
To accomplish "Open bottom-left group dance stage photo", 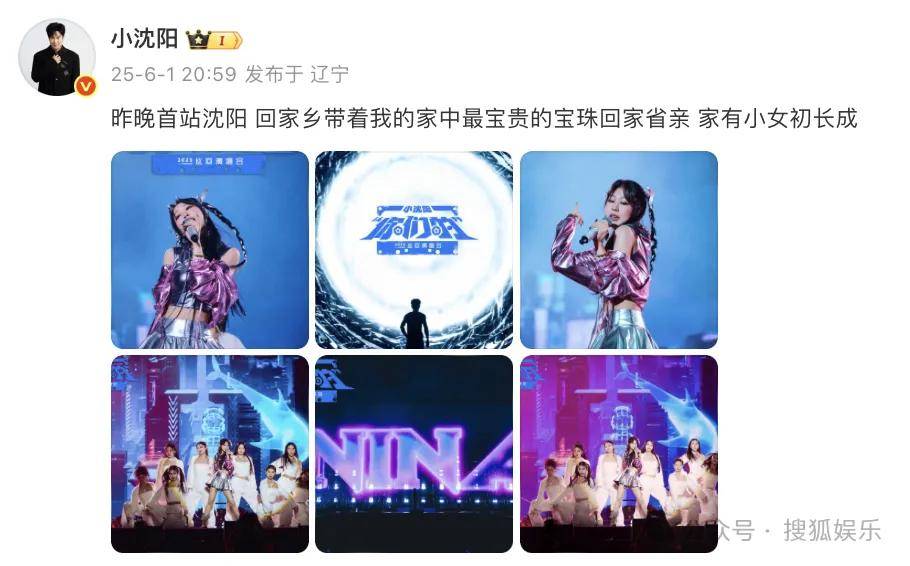I will tap(210, 453).
